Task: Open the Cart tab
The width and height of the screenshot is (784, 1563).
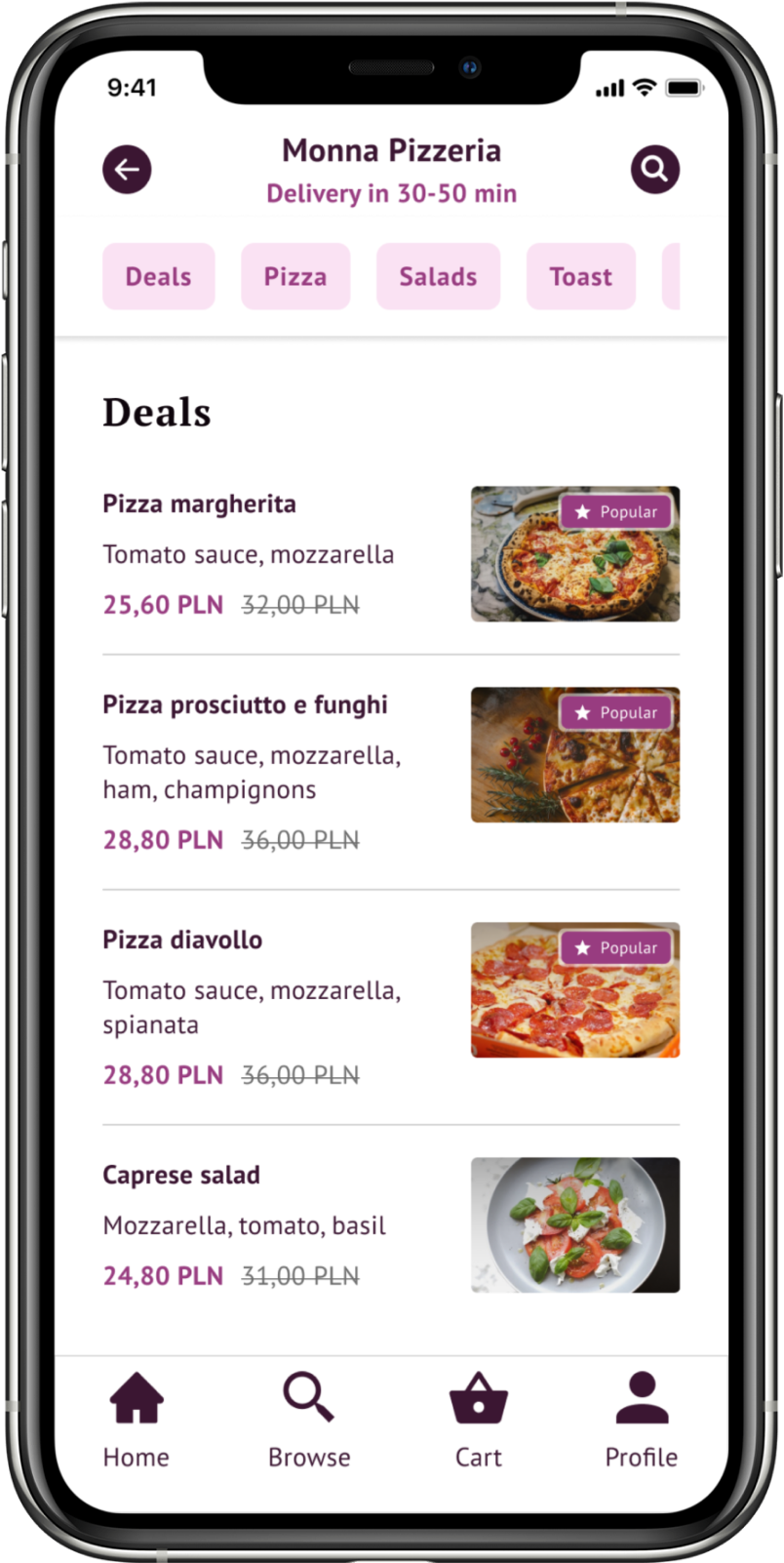Action: pyautogui.click(x=478, y=1420)
